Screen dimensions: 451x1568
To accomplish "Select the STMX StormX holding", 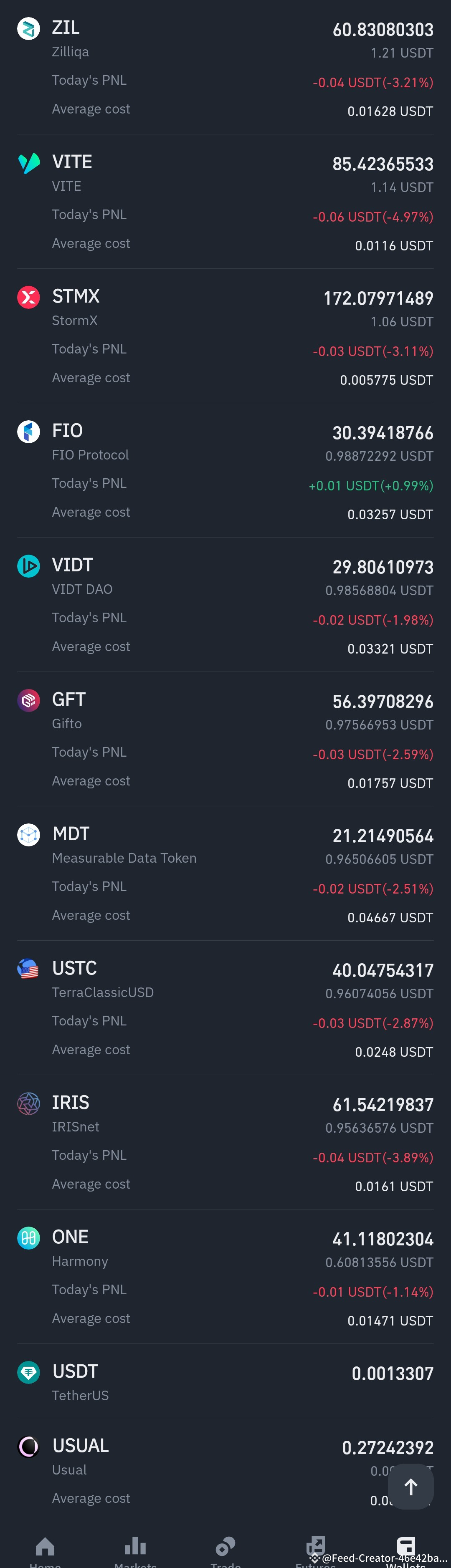I will pos(225,336).
